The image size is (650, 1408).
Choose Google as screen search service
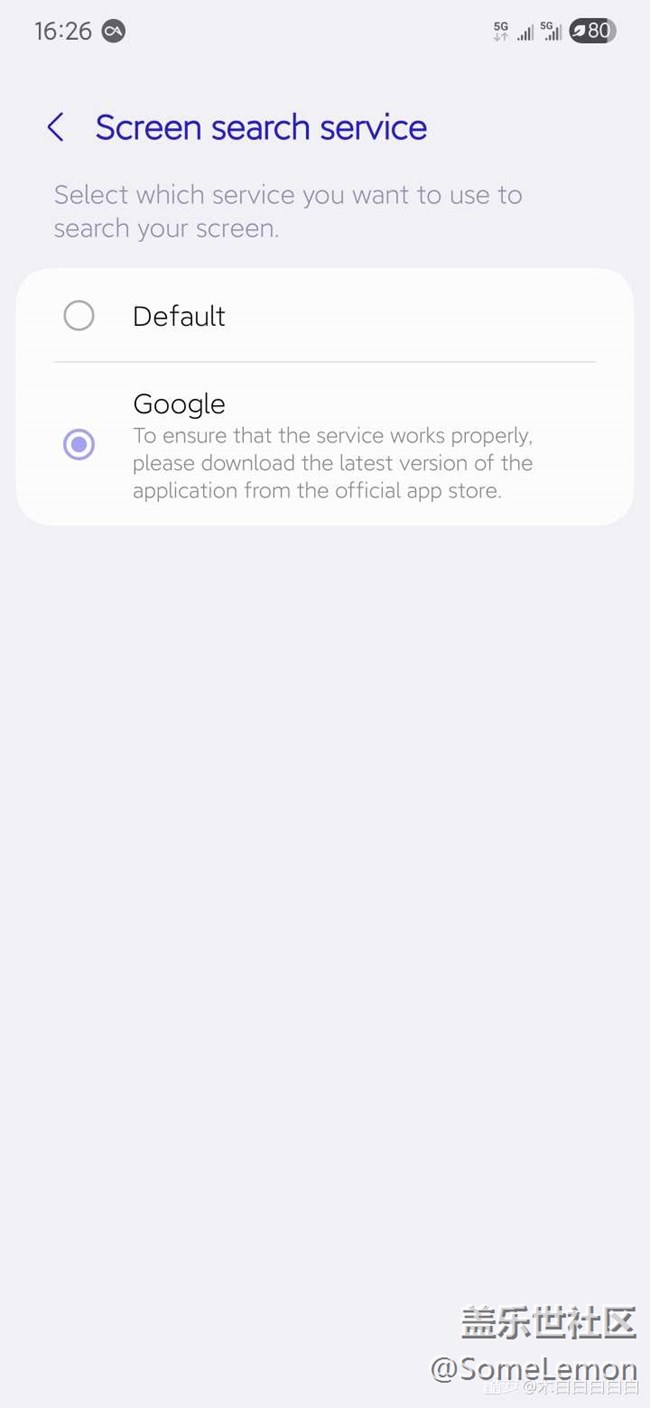[x=79, y=444]
